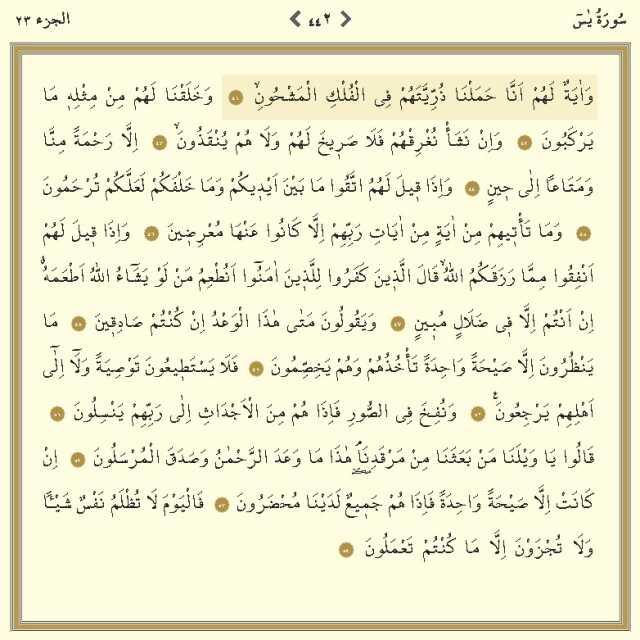The image size is (640, 640).
Task: Go to previous page with left arrow
Action: 295,17
